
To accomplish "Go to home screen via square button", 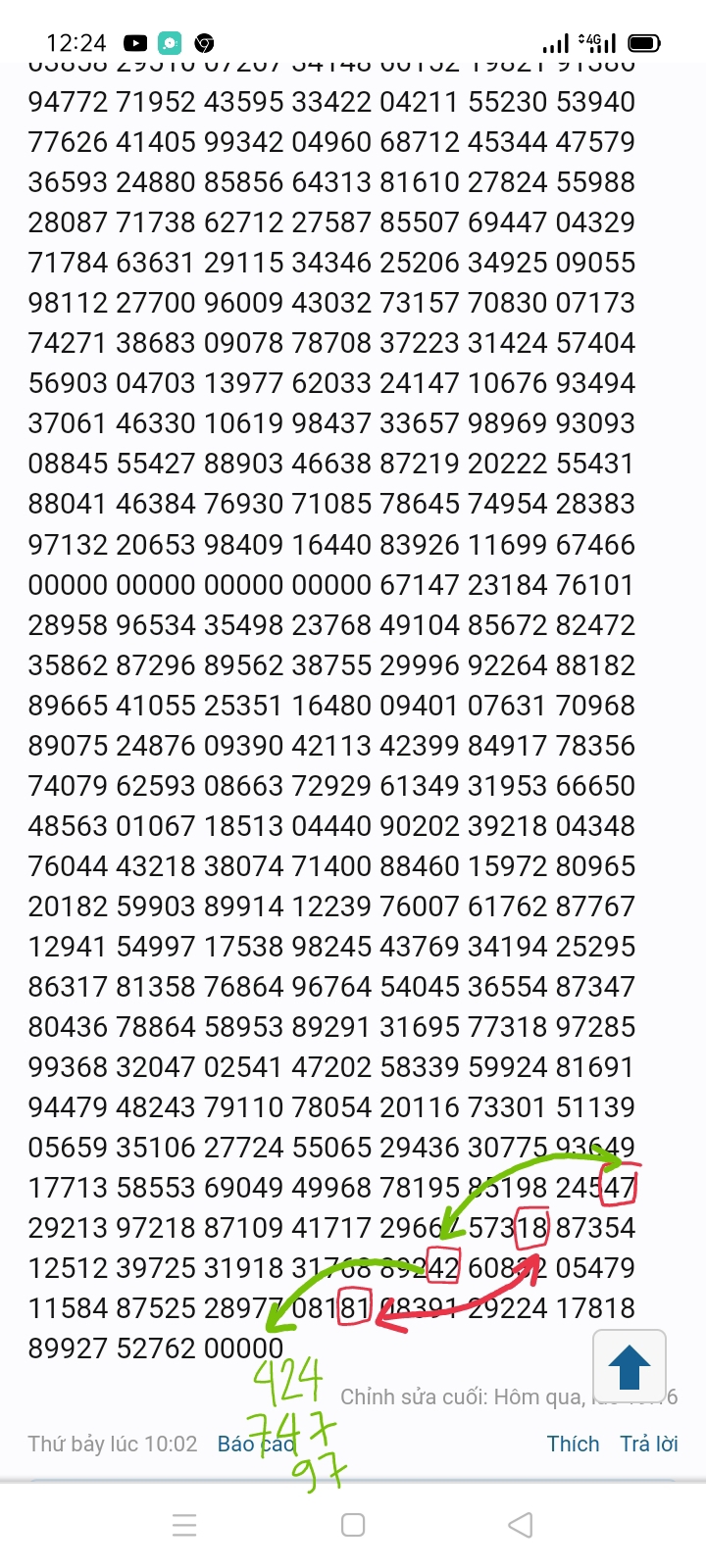I will click(x=353, y=1525).
